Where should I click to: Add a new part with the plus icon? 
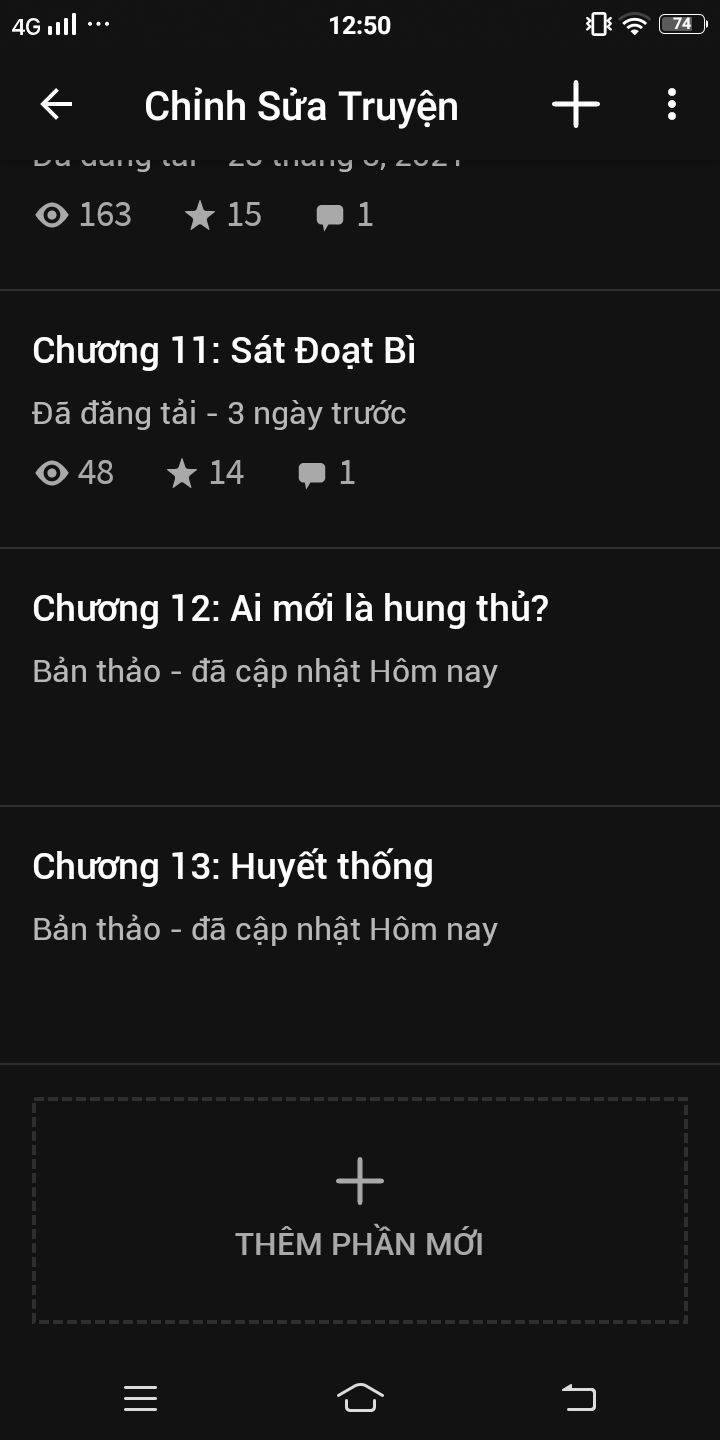click(x=576, y=105)
